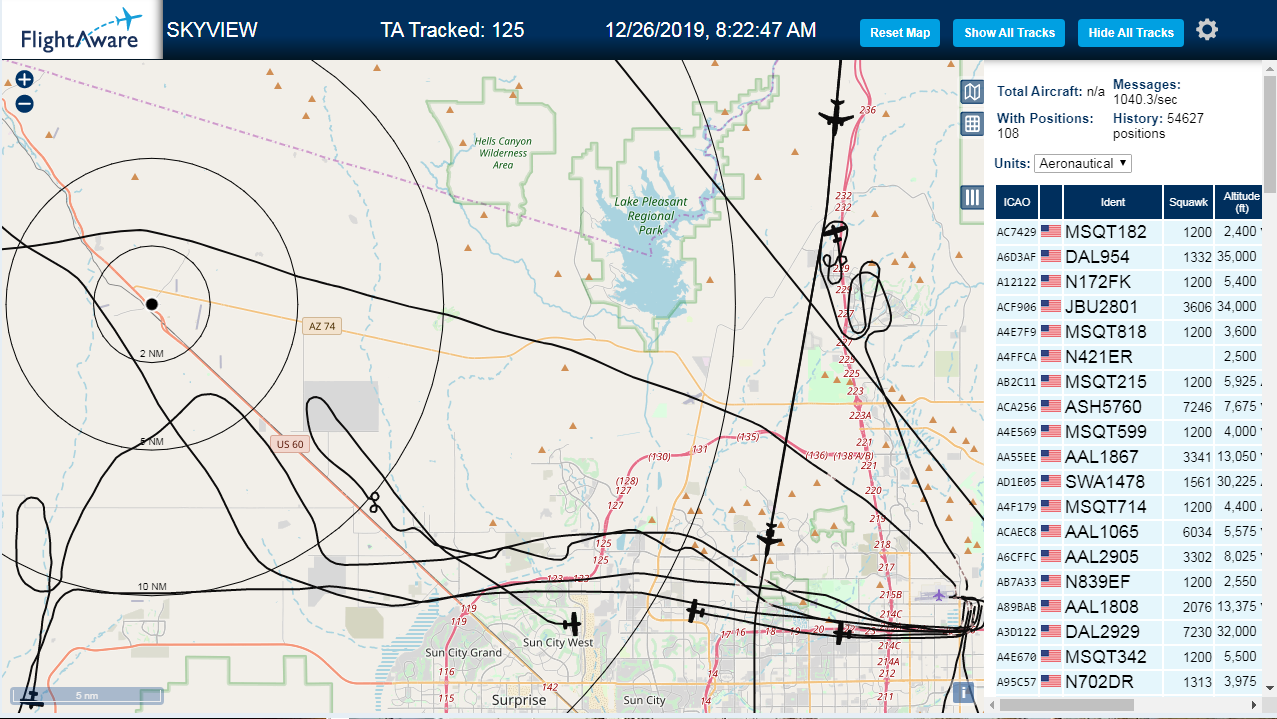The image size is (1277, 719).
Task: Sort the table by Squawk
Action: tap(1188, 202)
